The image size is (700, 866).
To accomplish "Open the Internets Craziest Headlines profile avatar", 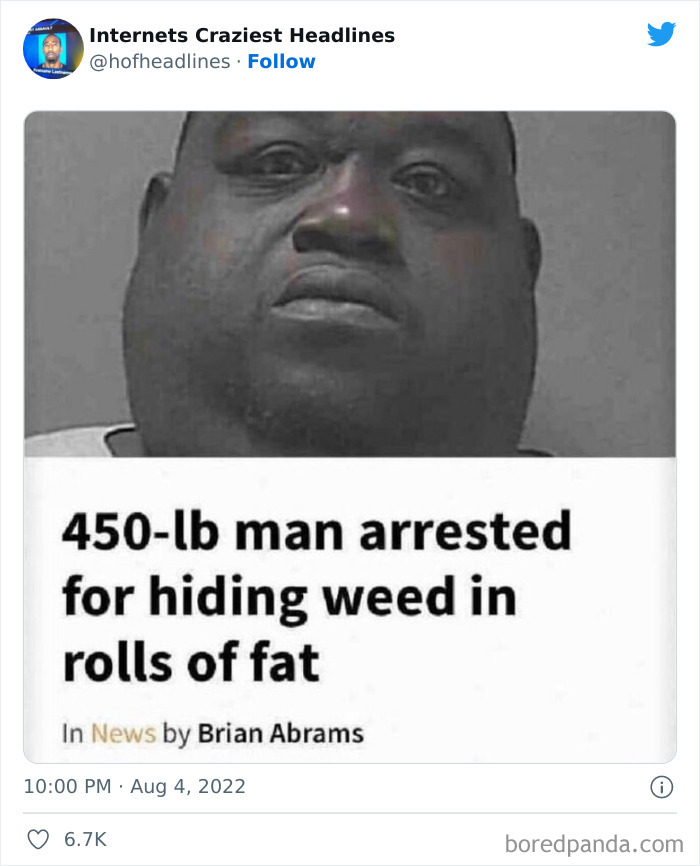I will (53, 48).
